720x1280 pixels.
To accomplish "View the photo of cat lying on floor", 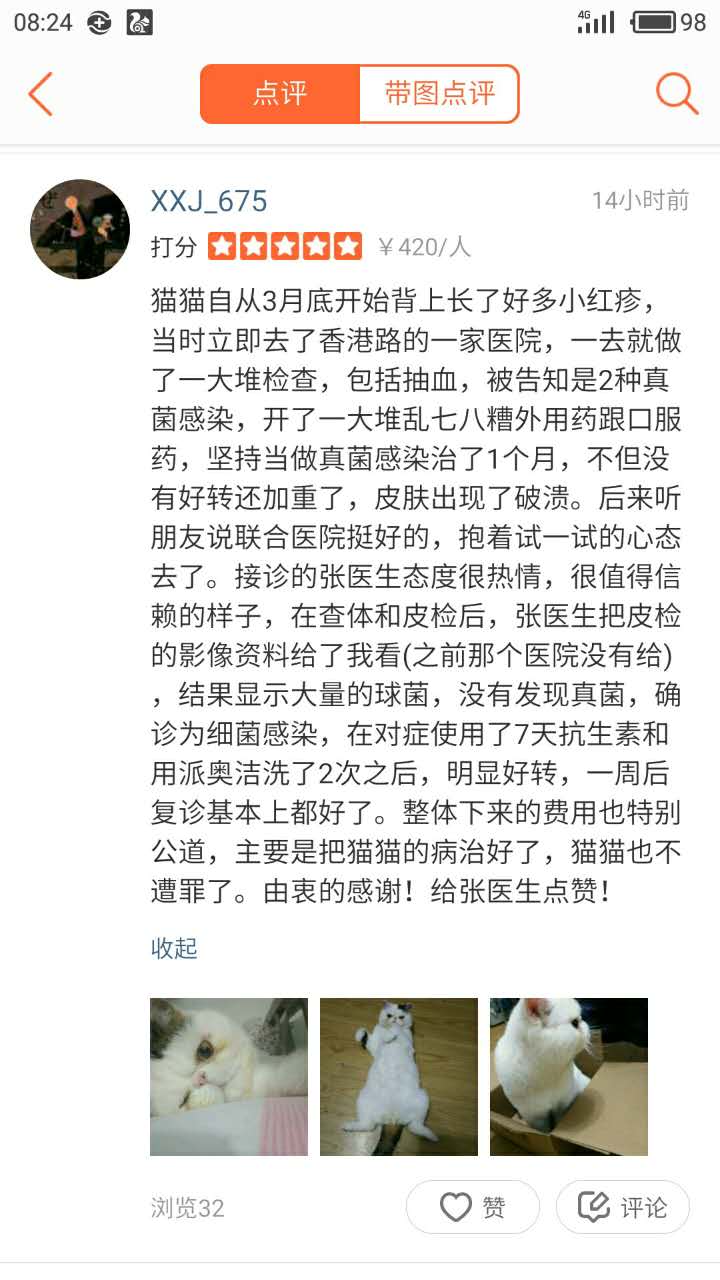I will pyautogui.click(x=399, y=1077).
